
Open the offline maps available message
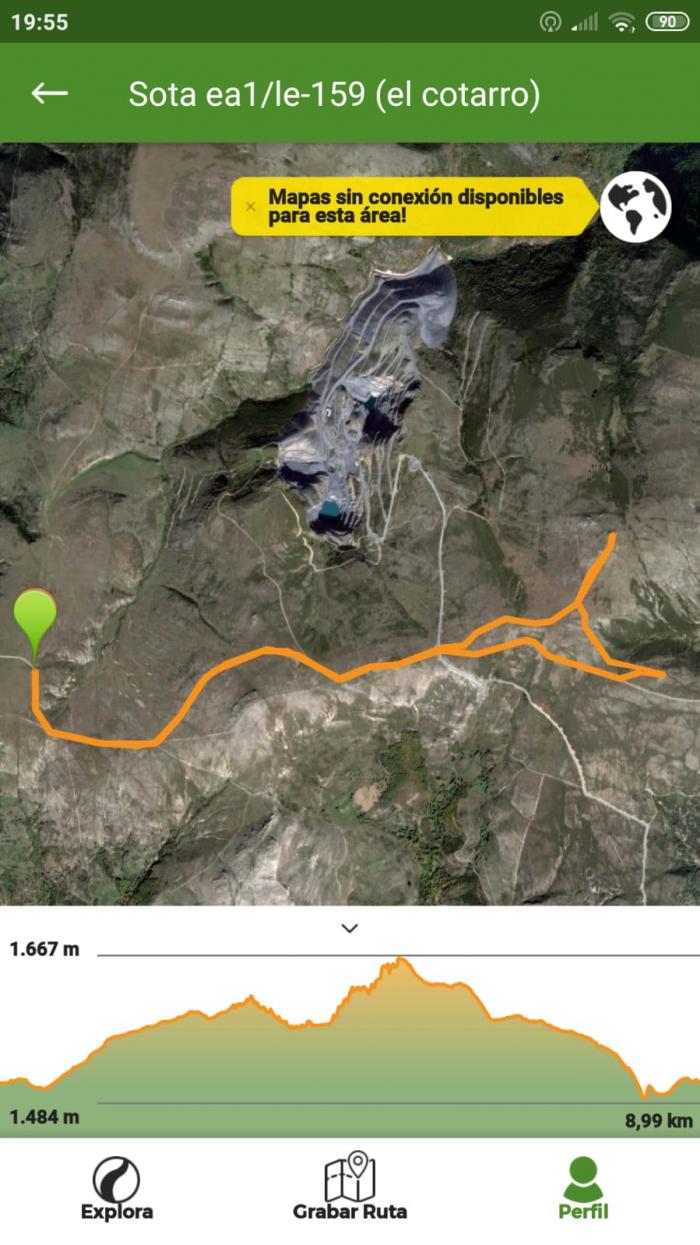pos(416,206)
